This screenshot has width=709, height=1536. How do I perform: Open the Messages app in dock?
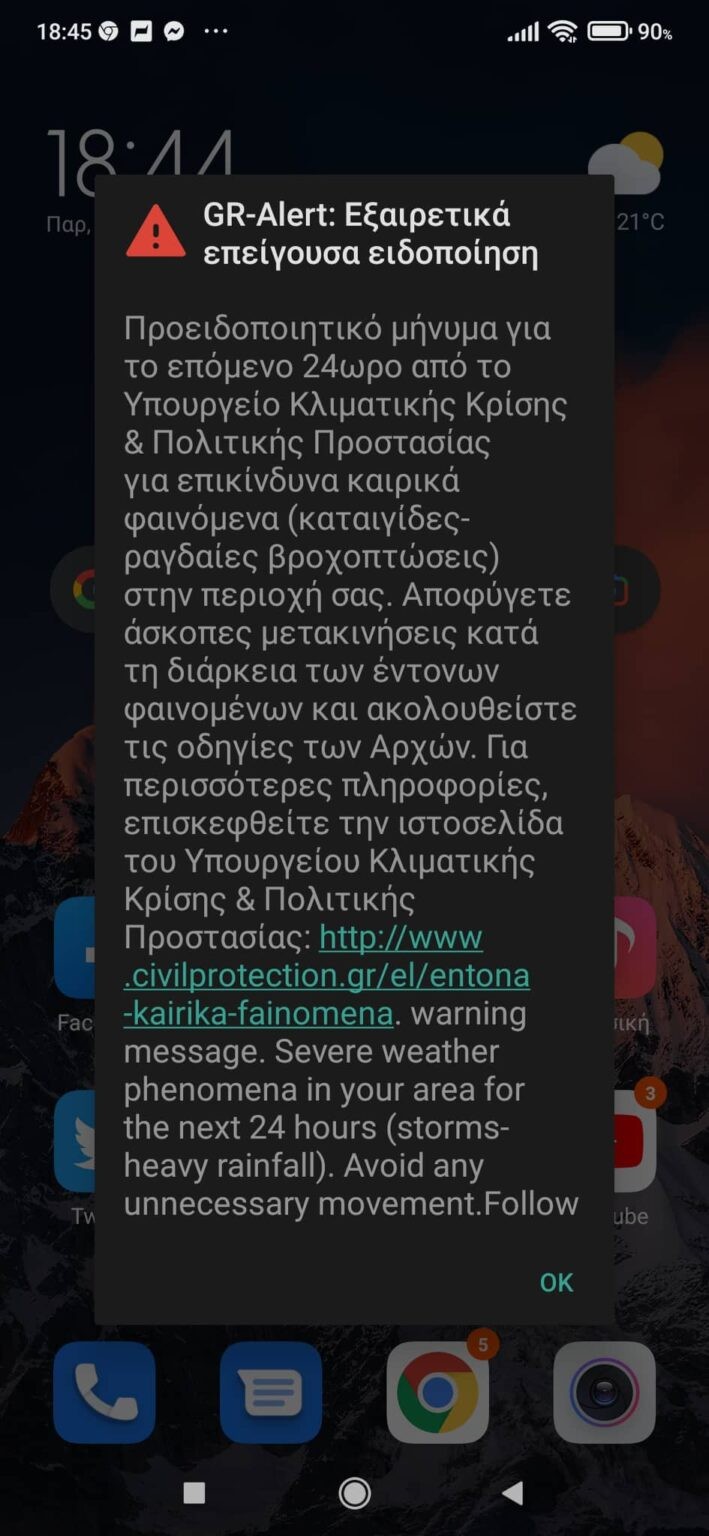(x=271, y=1392)
